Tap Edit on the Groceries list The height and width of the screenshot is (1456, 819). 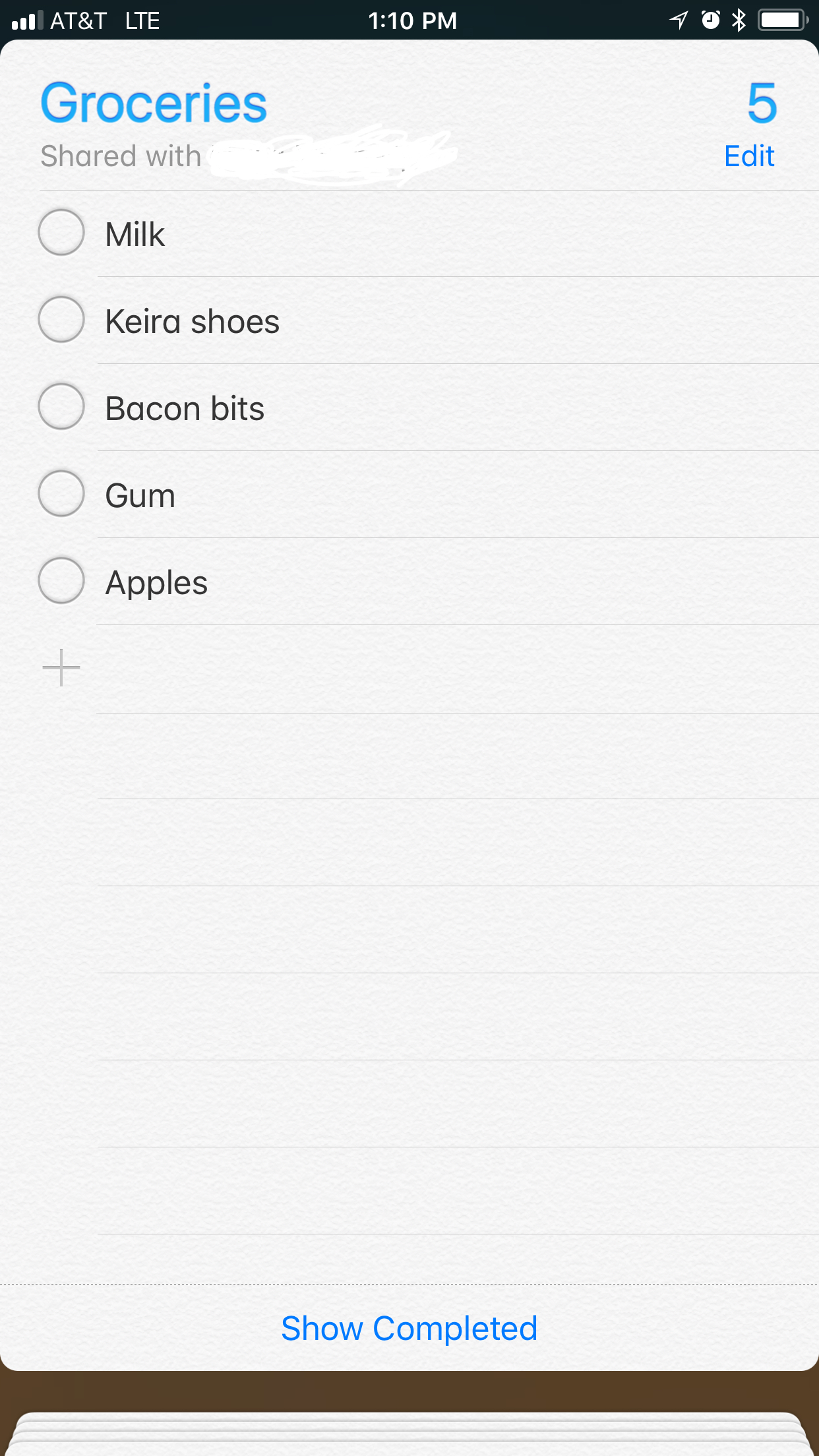[748, 156]
